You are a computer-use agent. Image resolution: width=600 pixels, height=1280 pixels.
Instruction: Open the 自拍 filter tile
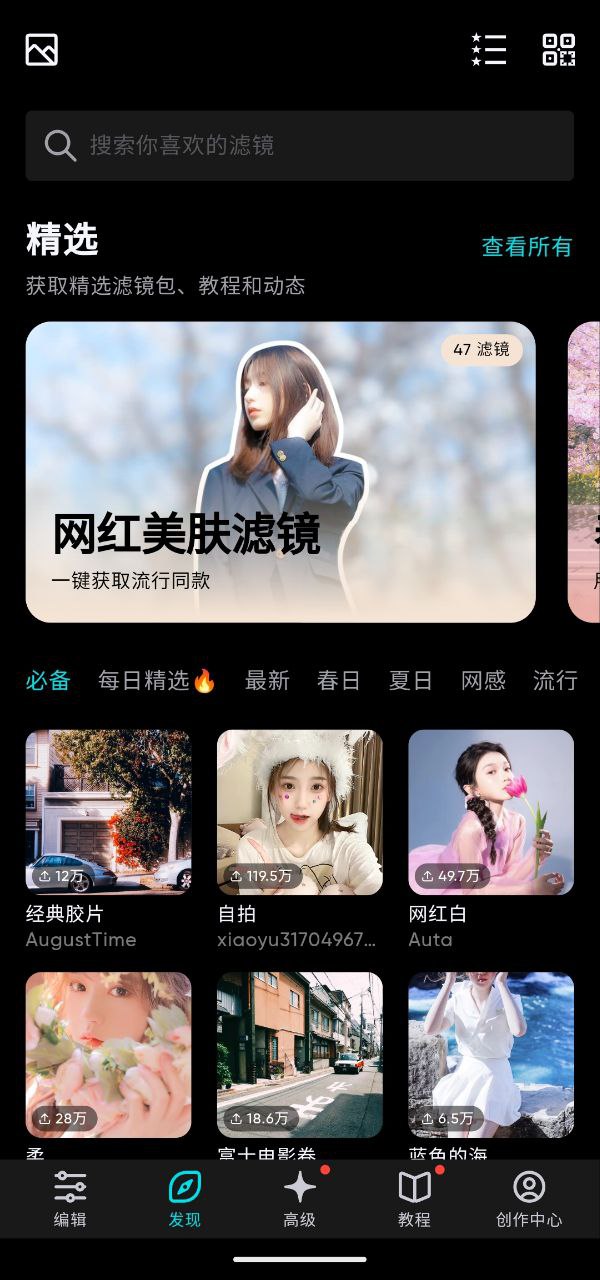(299, 812)
